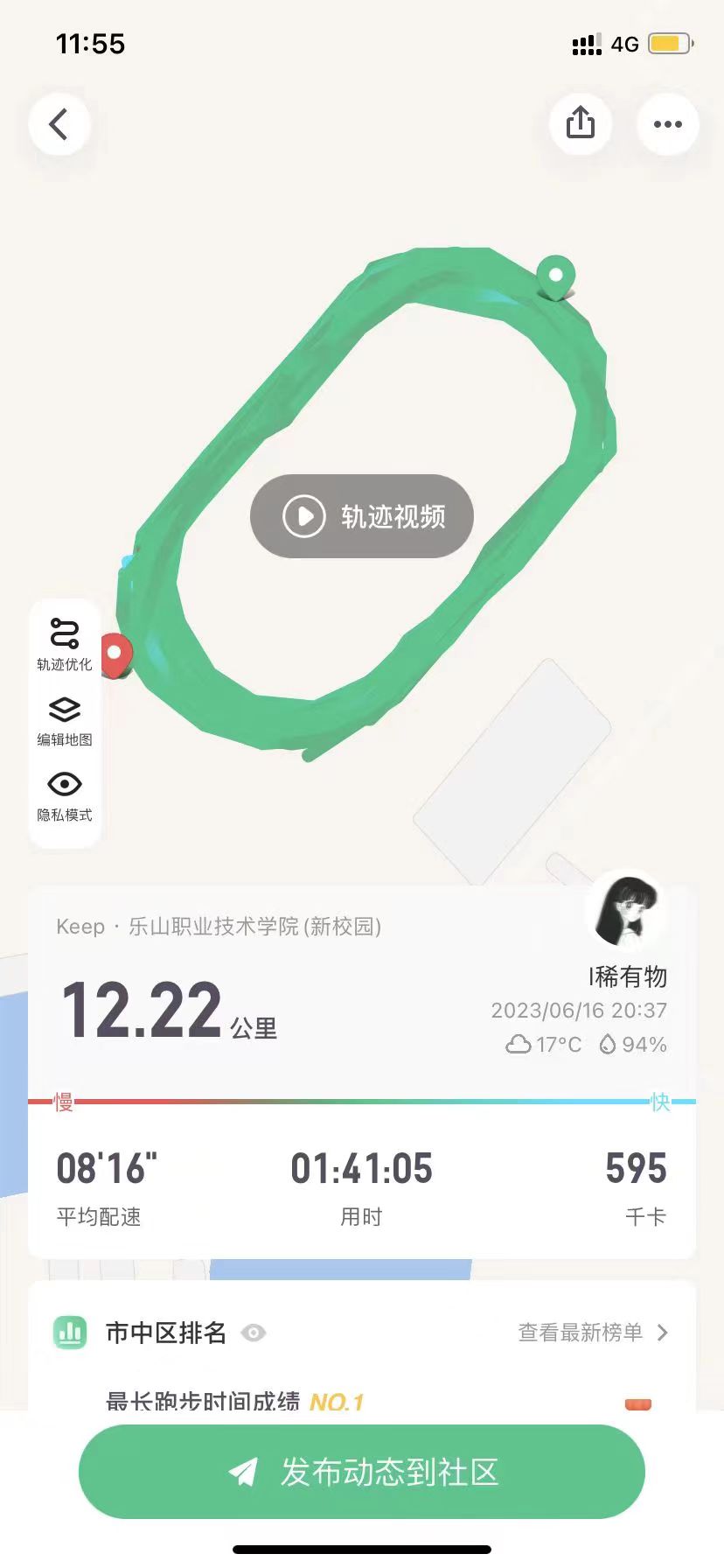
Task: Play the 轨迹视频 track video
Action: pos(362,516)
